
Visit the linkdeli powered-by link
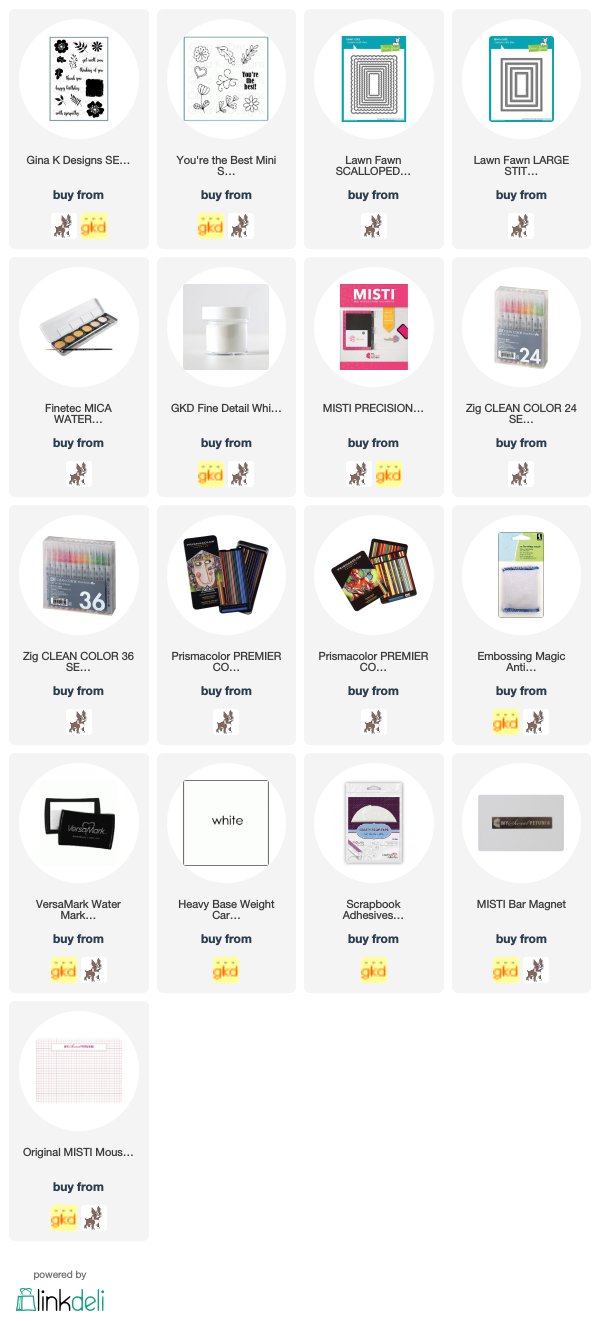pos(60,1291)
